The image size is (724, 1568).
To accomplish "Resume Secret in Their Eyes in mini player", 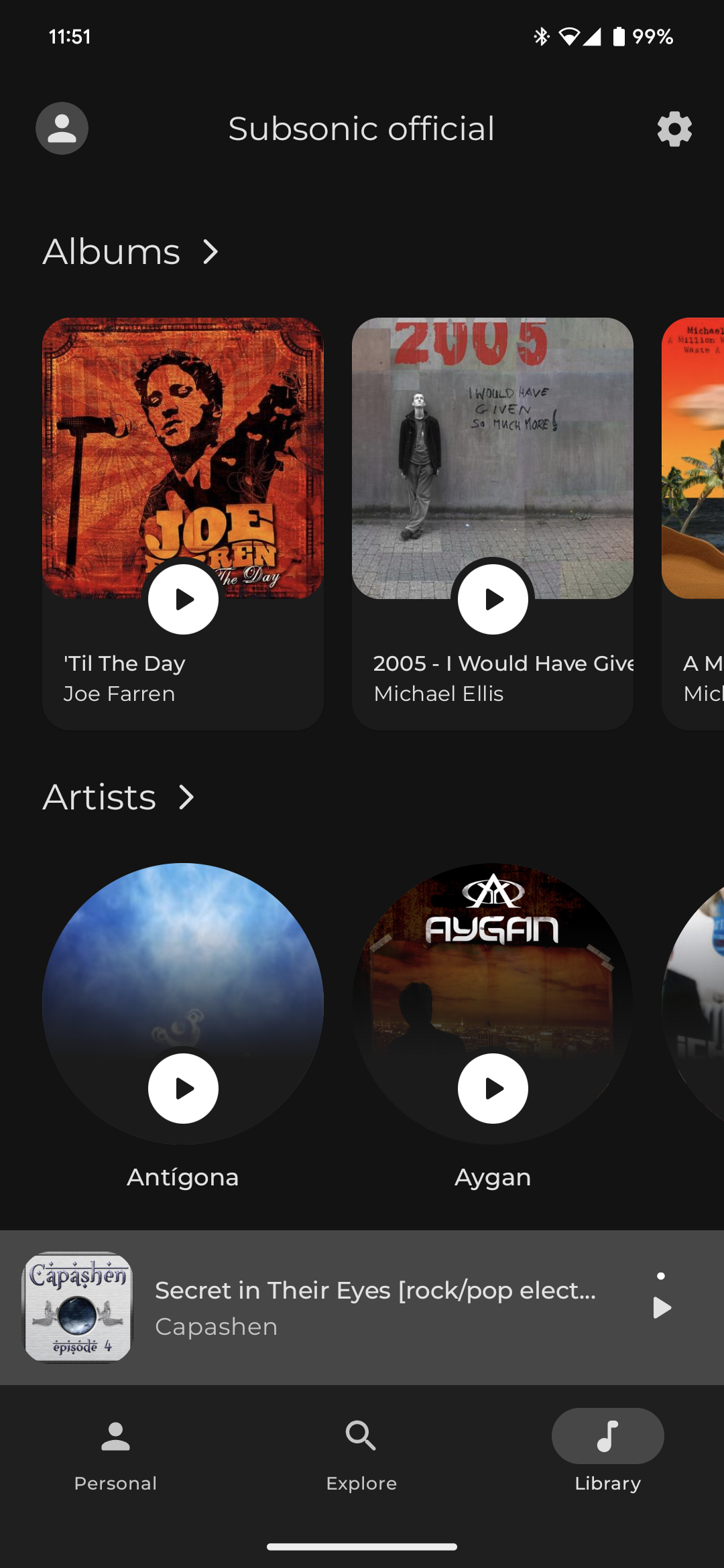I will [662, 1307].
